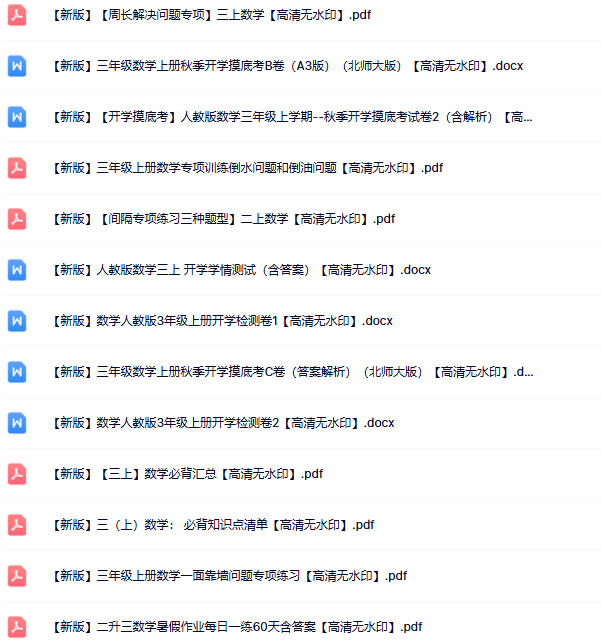Screen dimensions: 601x643
Task: Open 专项训练倒水问题和倒油问题 PDF
Action: tap(247, 168)
